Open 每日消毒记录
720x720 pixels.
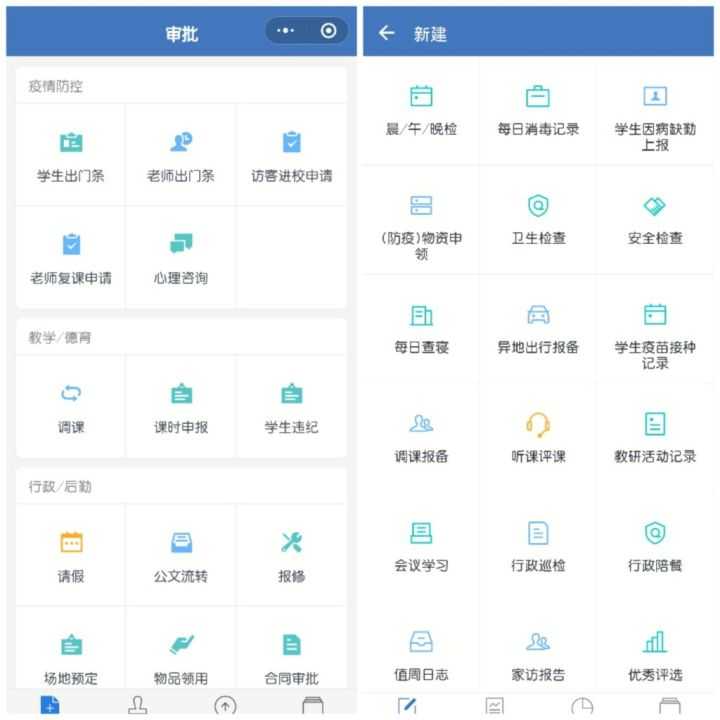pos(538,109)
